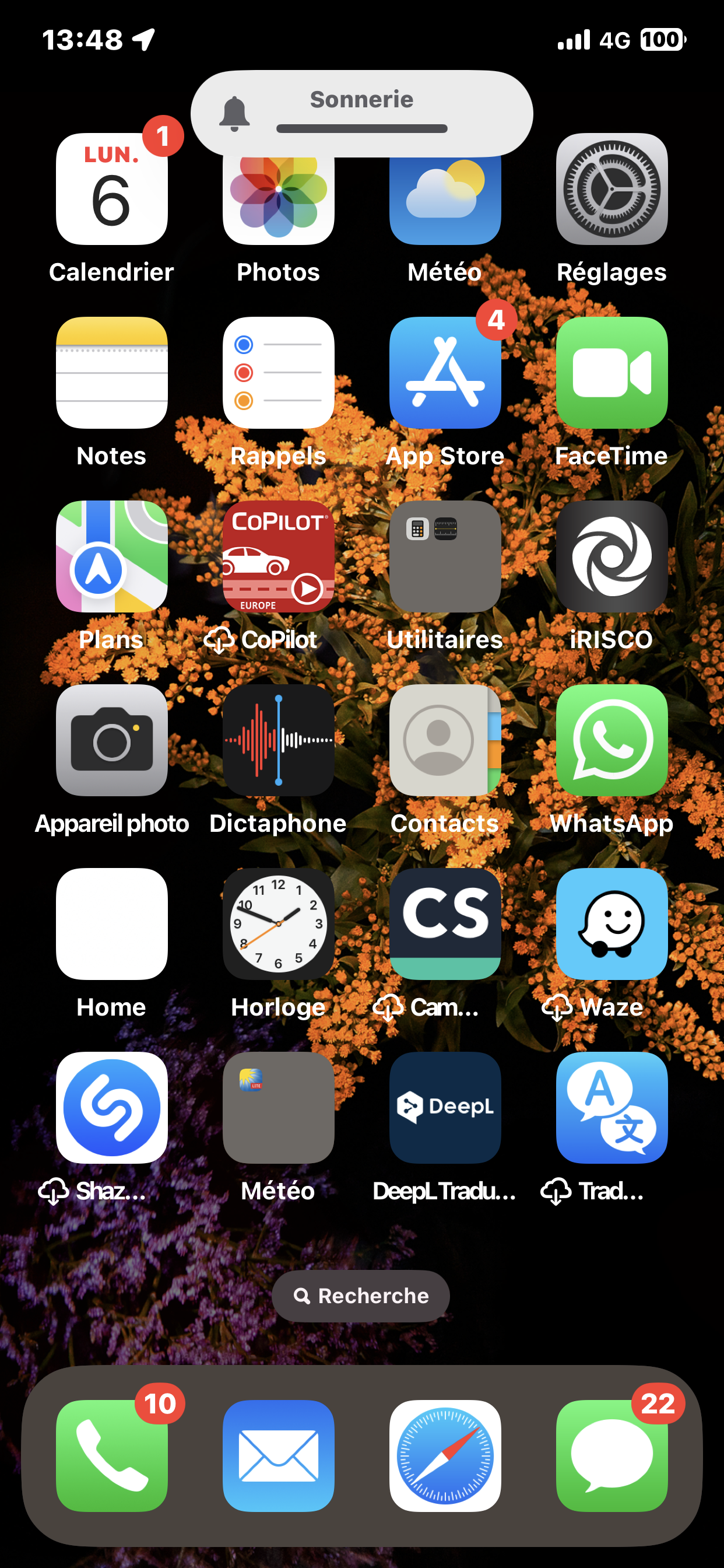The image size is (724, 1568).
Task: Open the Dictaphone app
Action: point(278,740)
